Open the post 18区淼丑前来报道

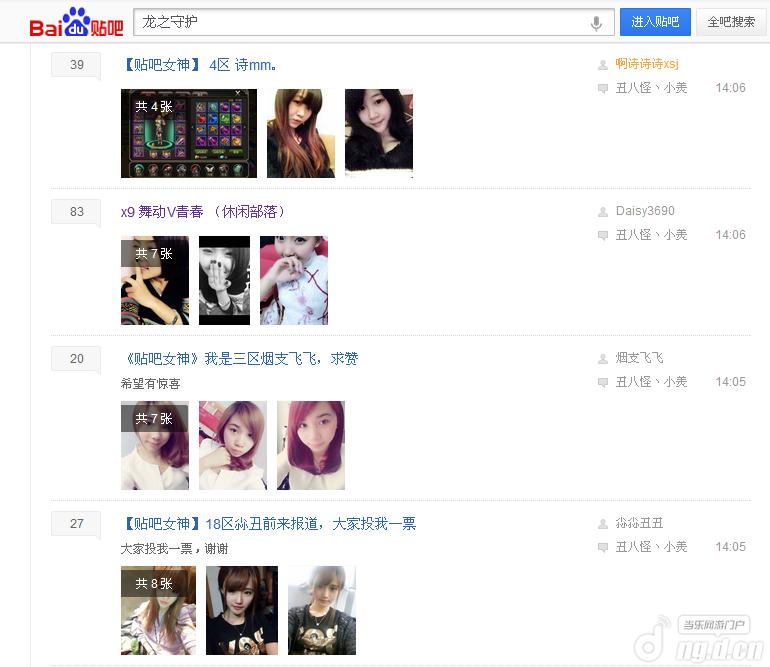tap(268, 524)
